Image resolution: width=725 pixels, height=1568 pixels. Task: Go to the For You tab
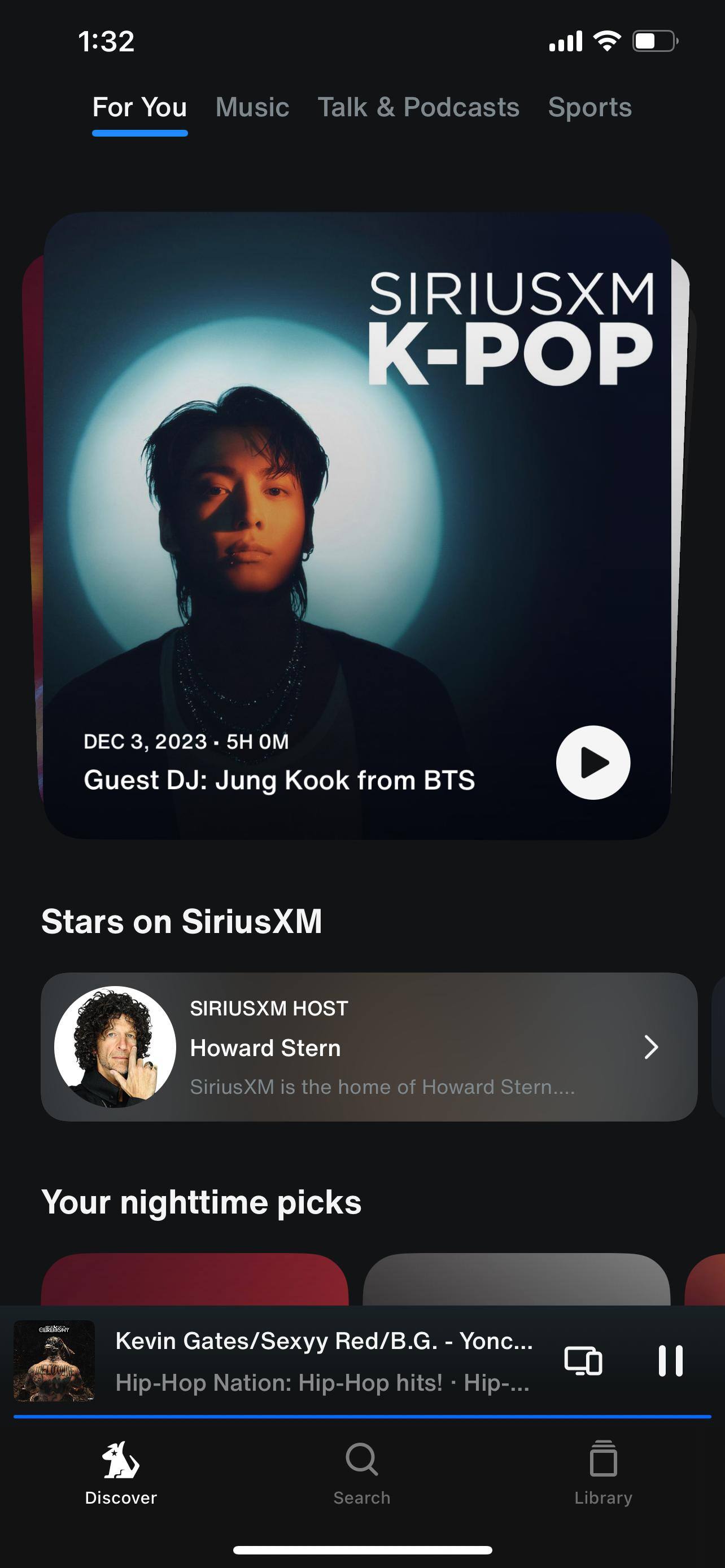pos(139,108)
